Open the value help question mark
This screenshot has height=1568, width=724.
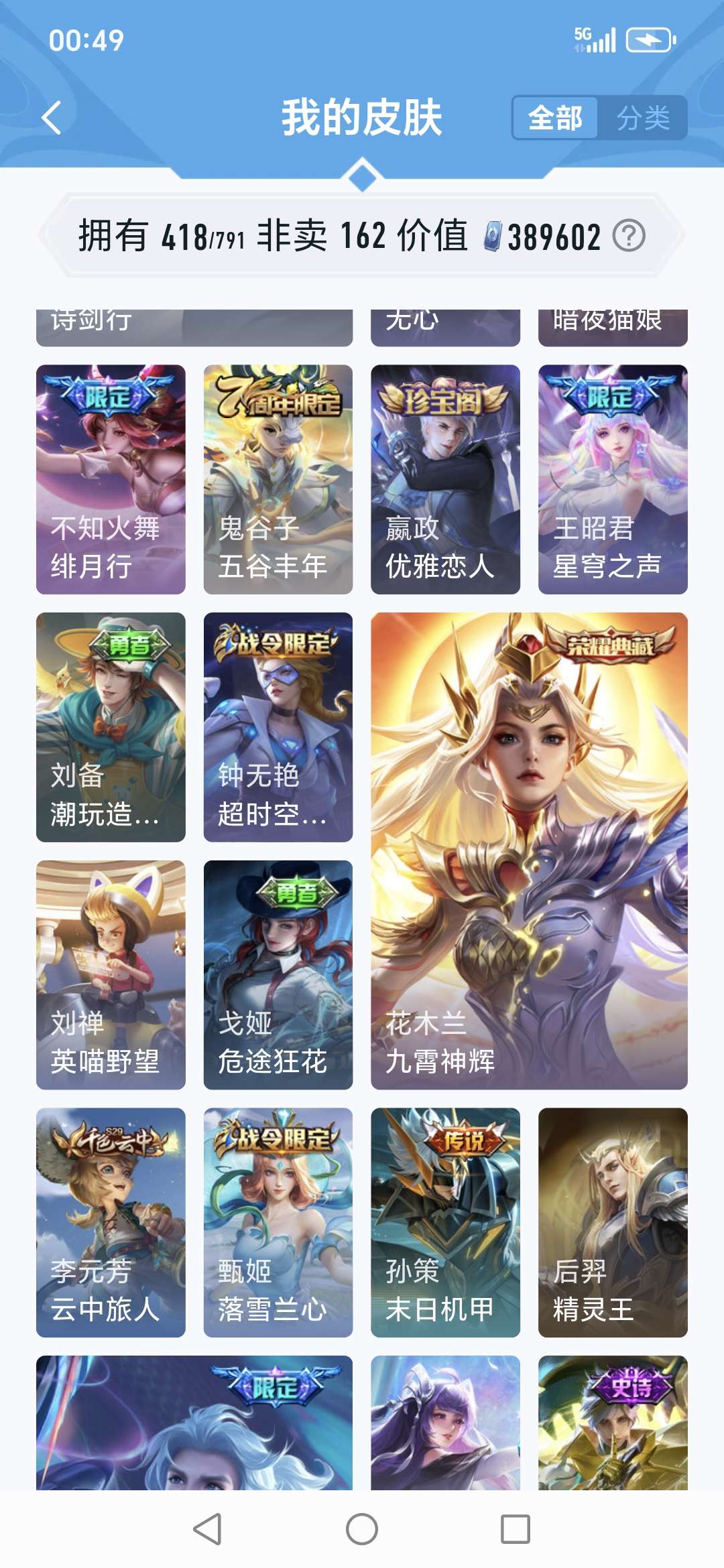pos(629,236)
